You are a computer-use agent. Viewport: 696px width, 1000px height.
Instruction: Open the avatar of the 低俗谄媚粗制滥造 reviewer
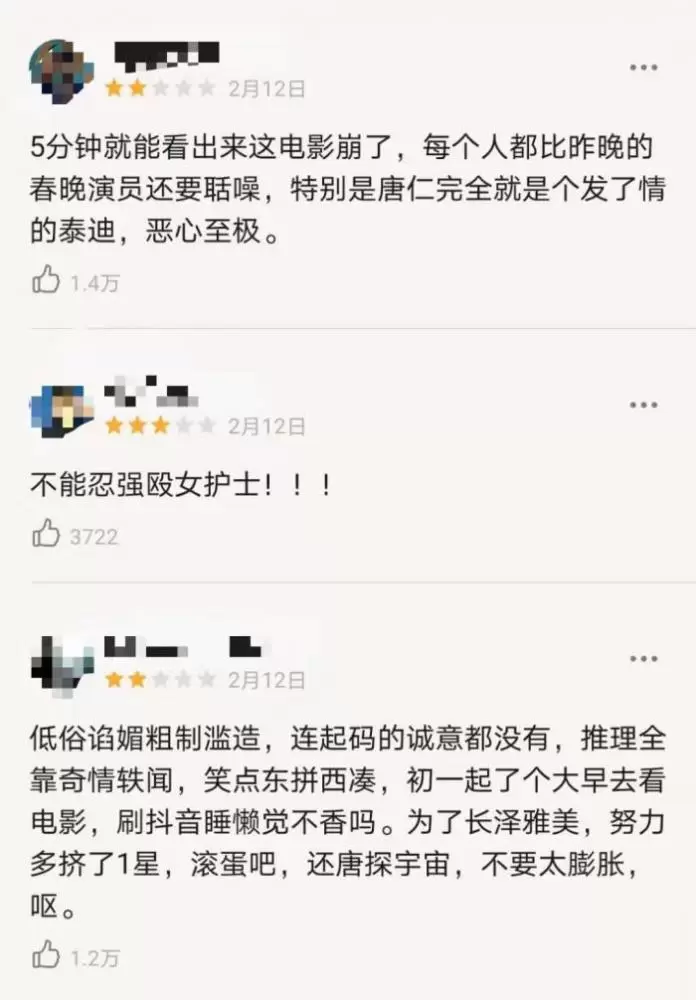[62, 663]
